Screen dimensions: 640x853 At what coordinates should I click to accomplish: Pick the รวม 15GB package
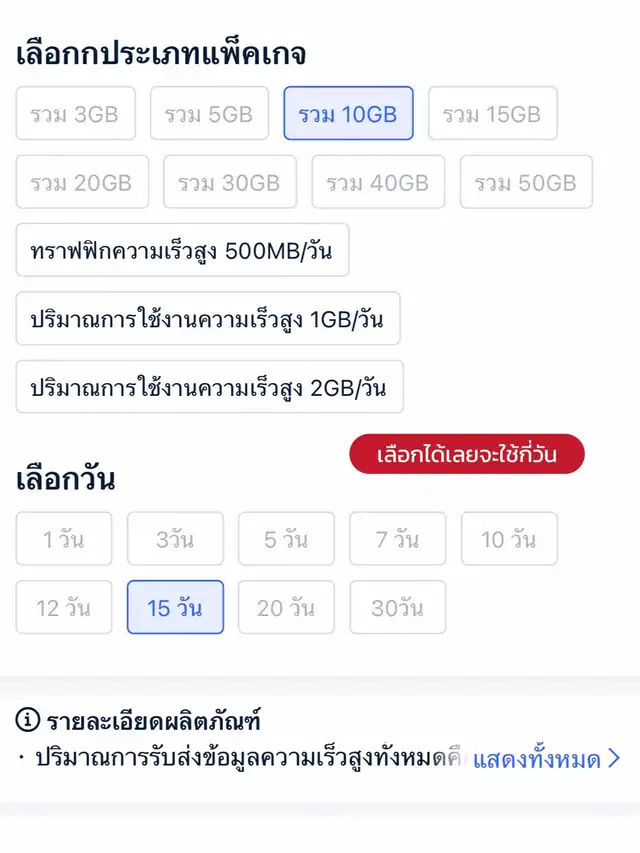click(492, 114)
